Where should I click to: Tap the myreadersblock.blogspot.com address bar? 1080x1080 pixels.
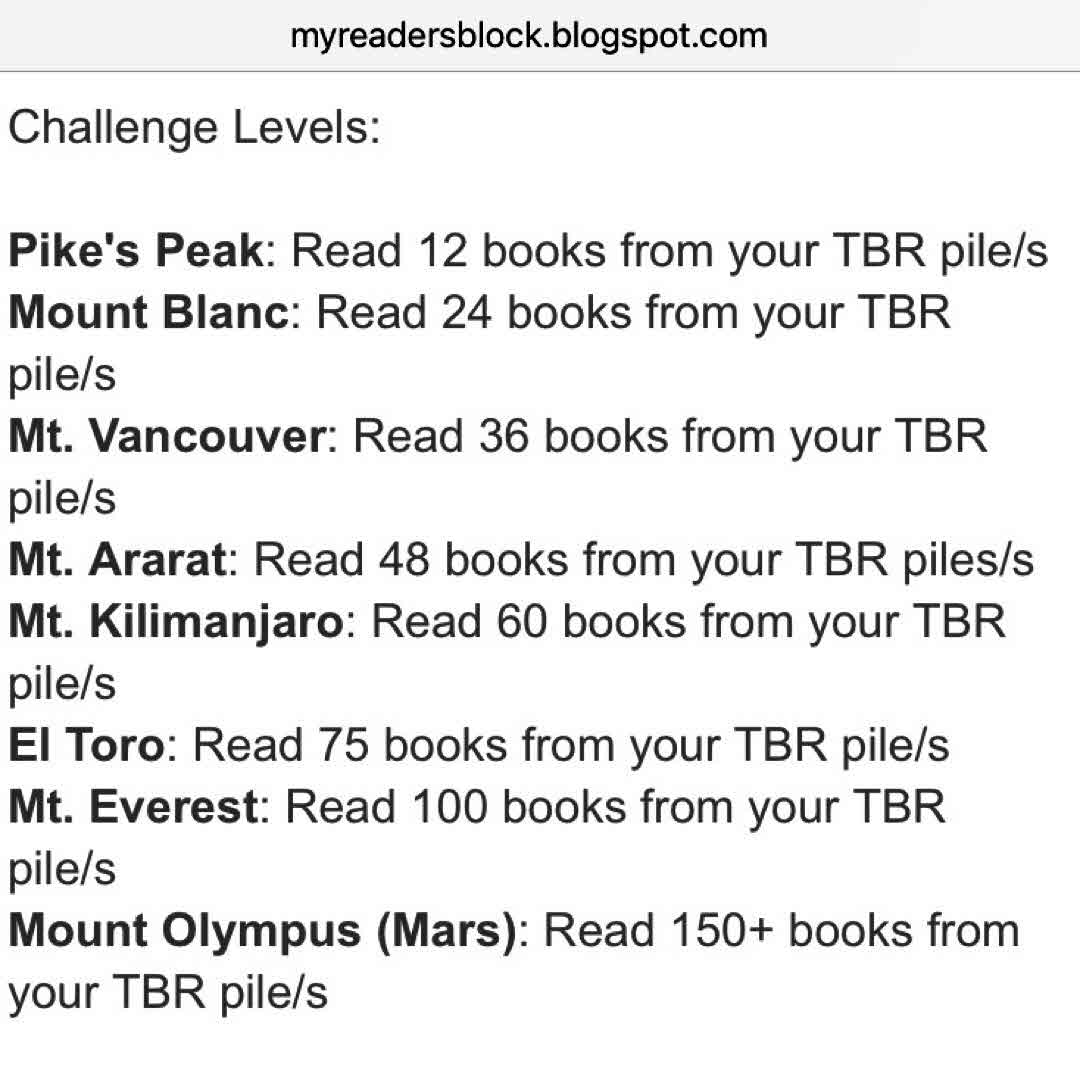528,36
